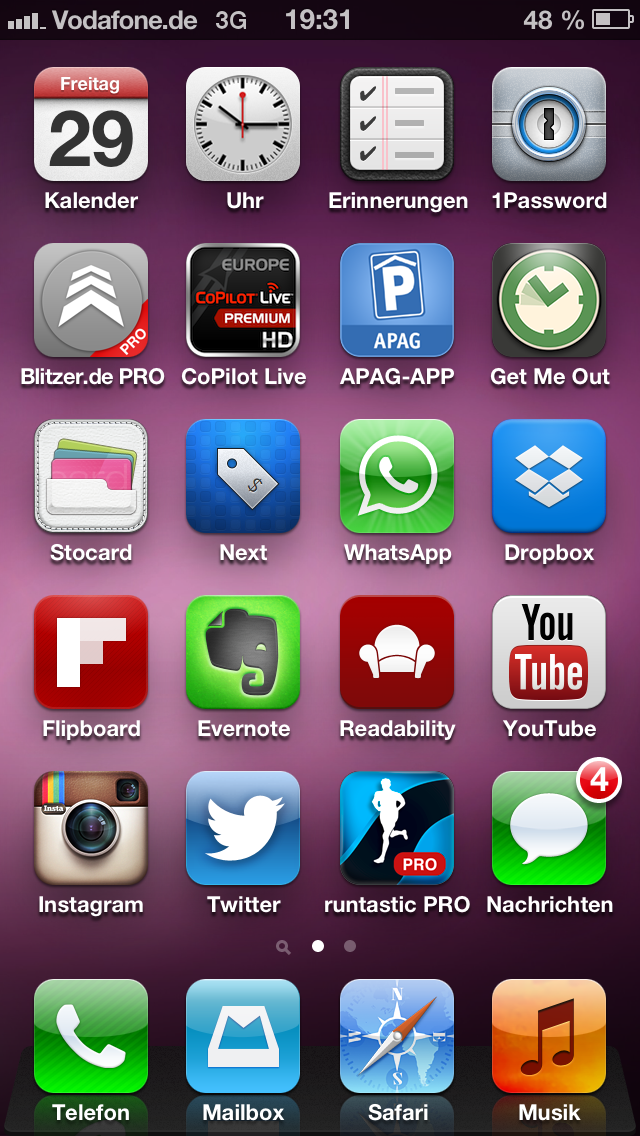
Task: Launch Evernote
Action: click(243, 652)
